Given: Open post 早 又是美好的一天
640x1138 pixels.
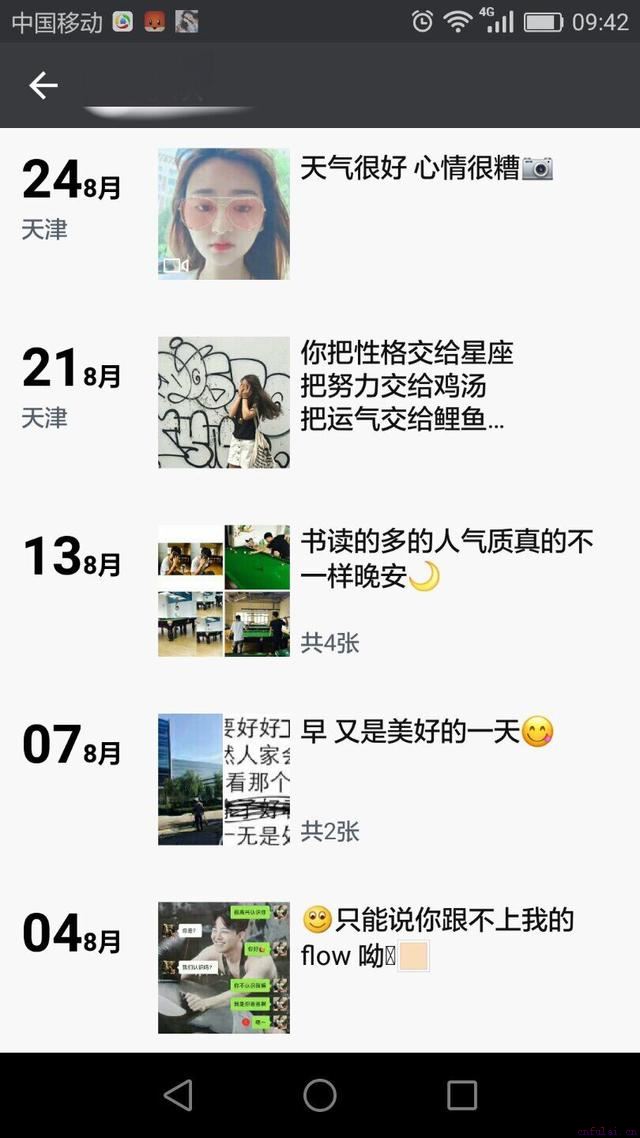Looking at the screenshot, I should coord(426,733).
